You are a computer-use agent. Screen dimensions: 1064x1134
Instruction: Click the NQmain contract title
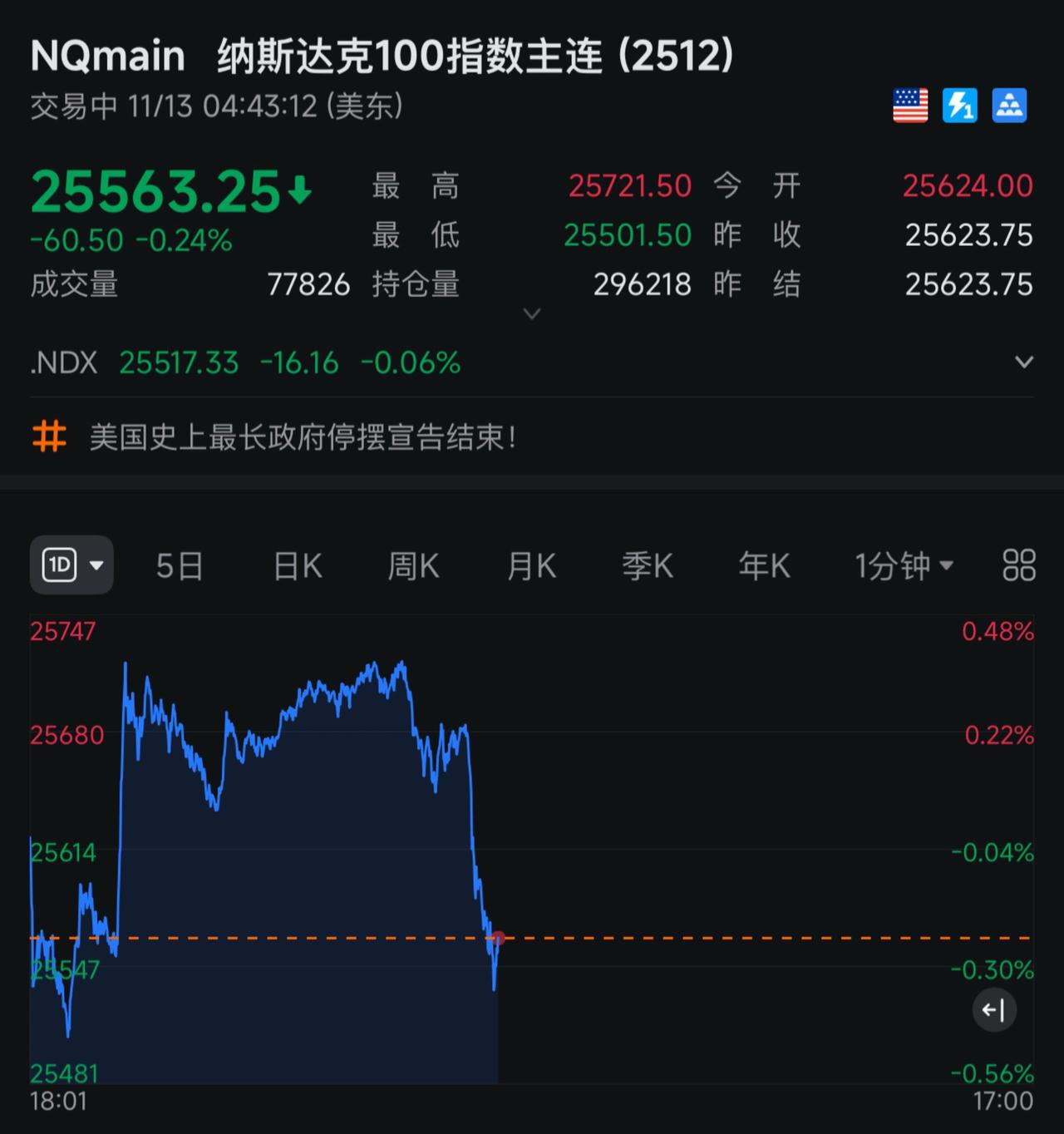pyautogui.click(x=106, y=57)
